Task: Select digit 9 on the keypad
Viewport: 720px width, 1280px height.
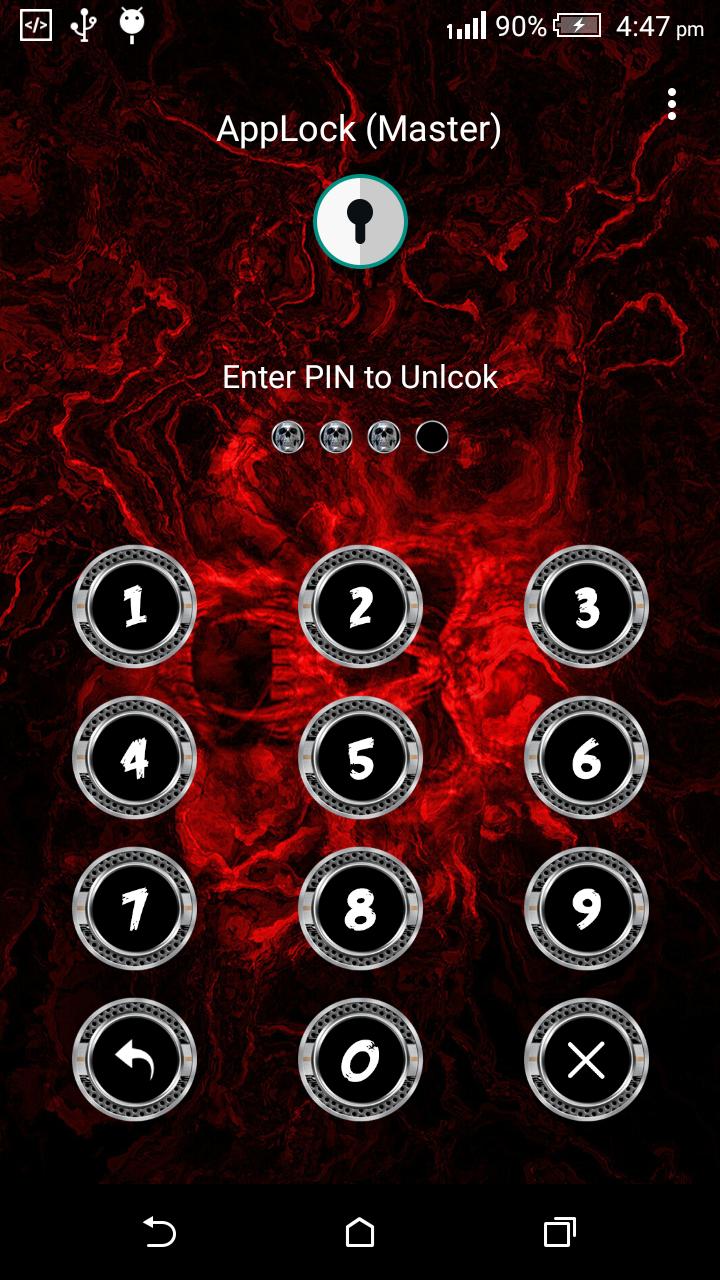Action: pos(586,909)
